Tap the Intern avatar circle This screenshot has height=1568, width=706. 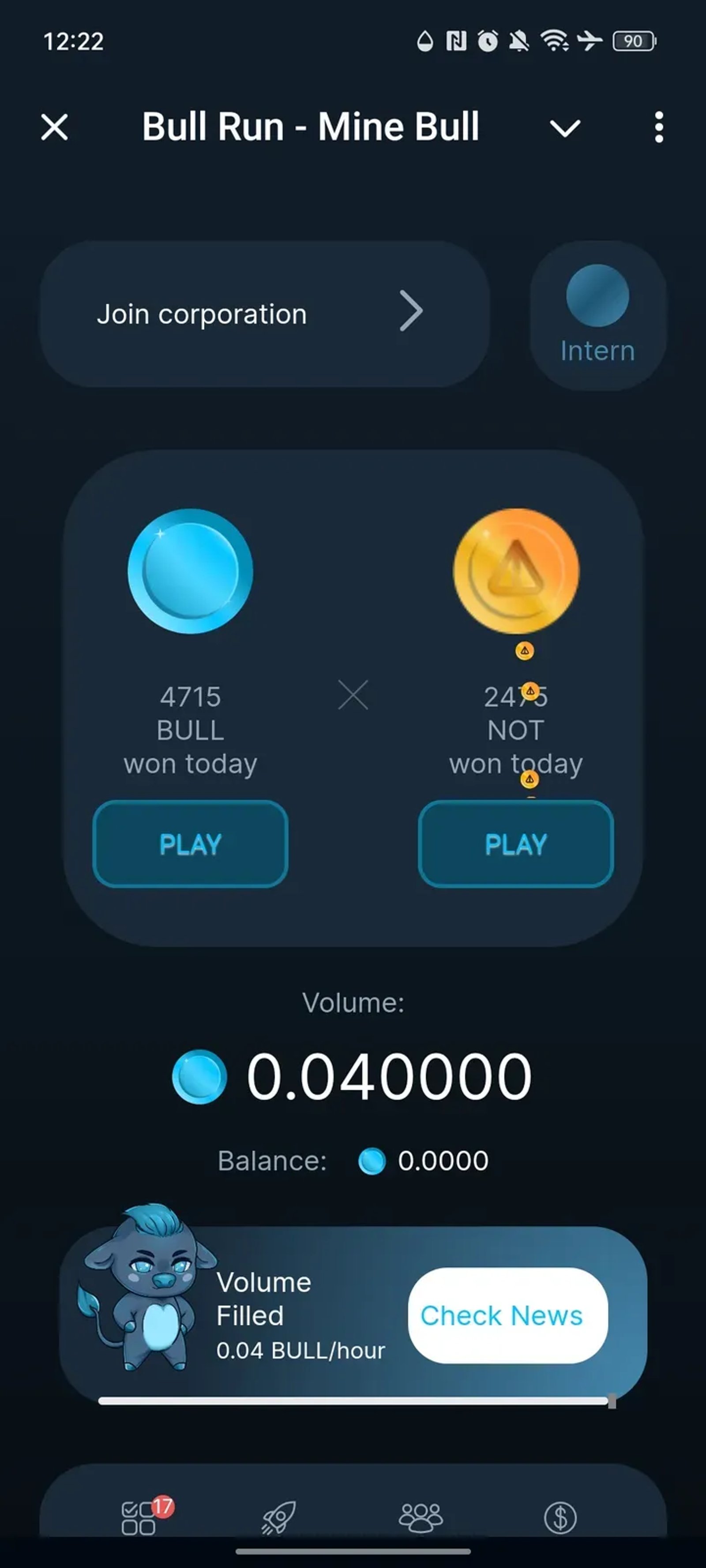tap(597, 296)
